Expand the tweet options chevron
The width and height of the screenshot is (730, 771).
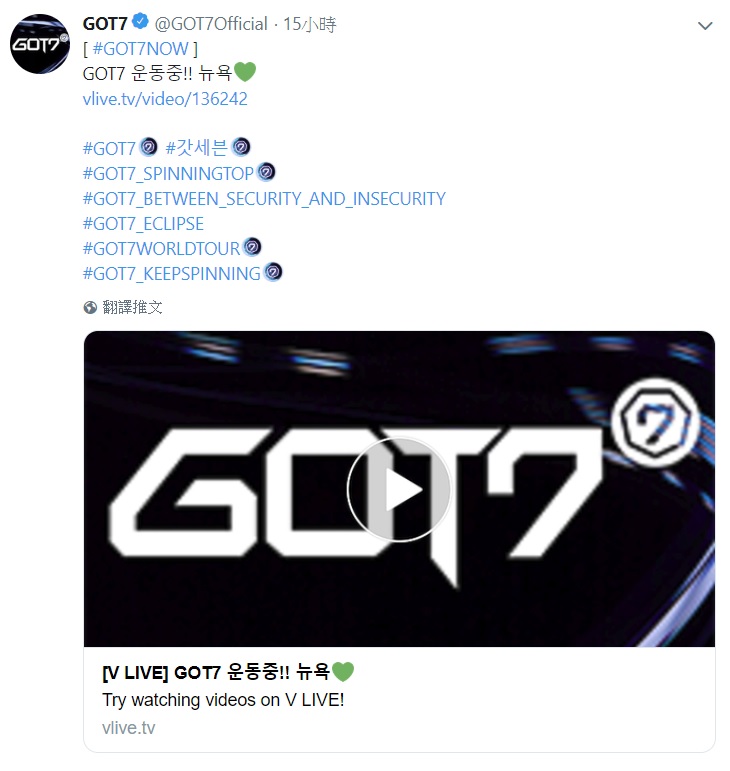tap(705, 24)
